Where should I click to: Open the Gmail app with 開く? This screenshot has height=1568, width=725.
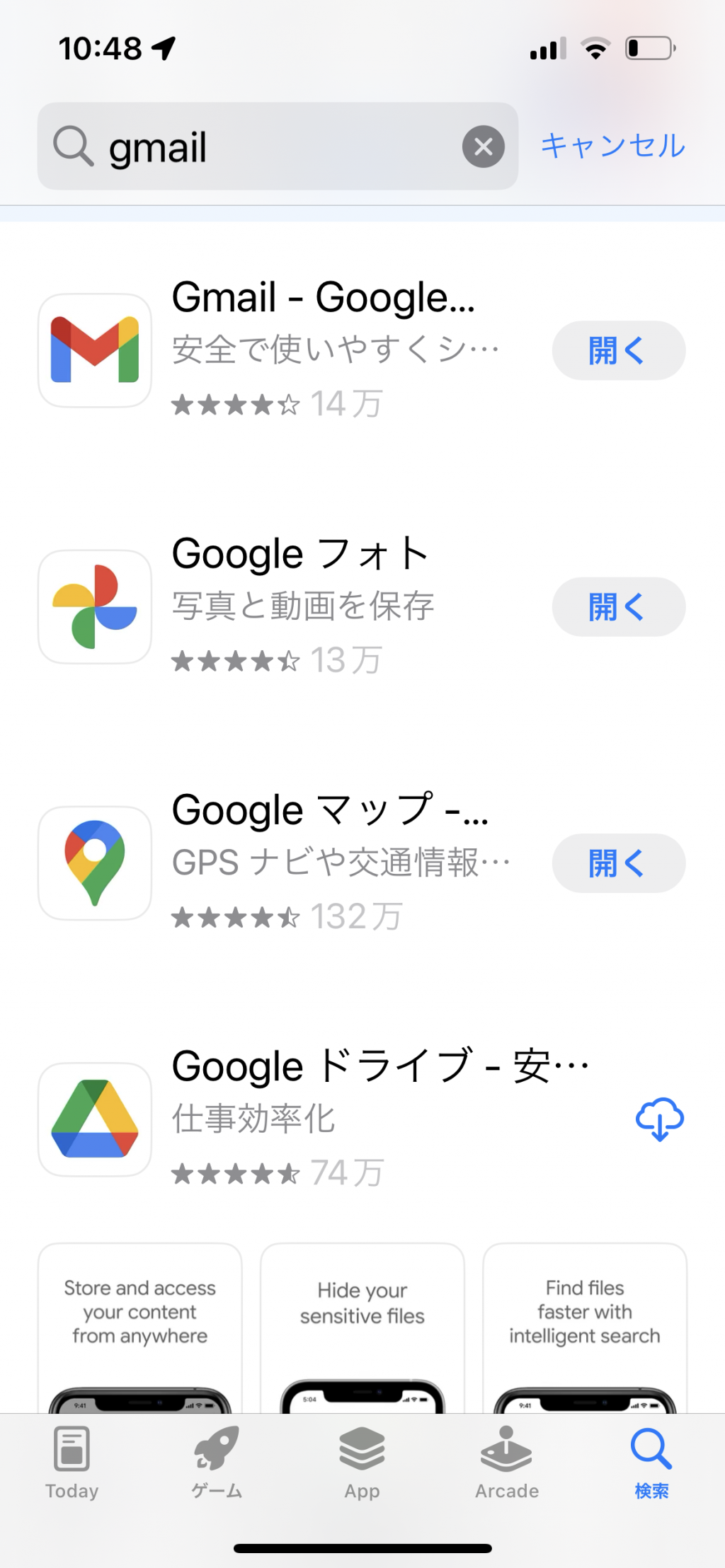click(x=619, y=350)
